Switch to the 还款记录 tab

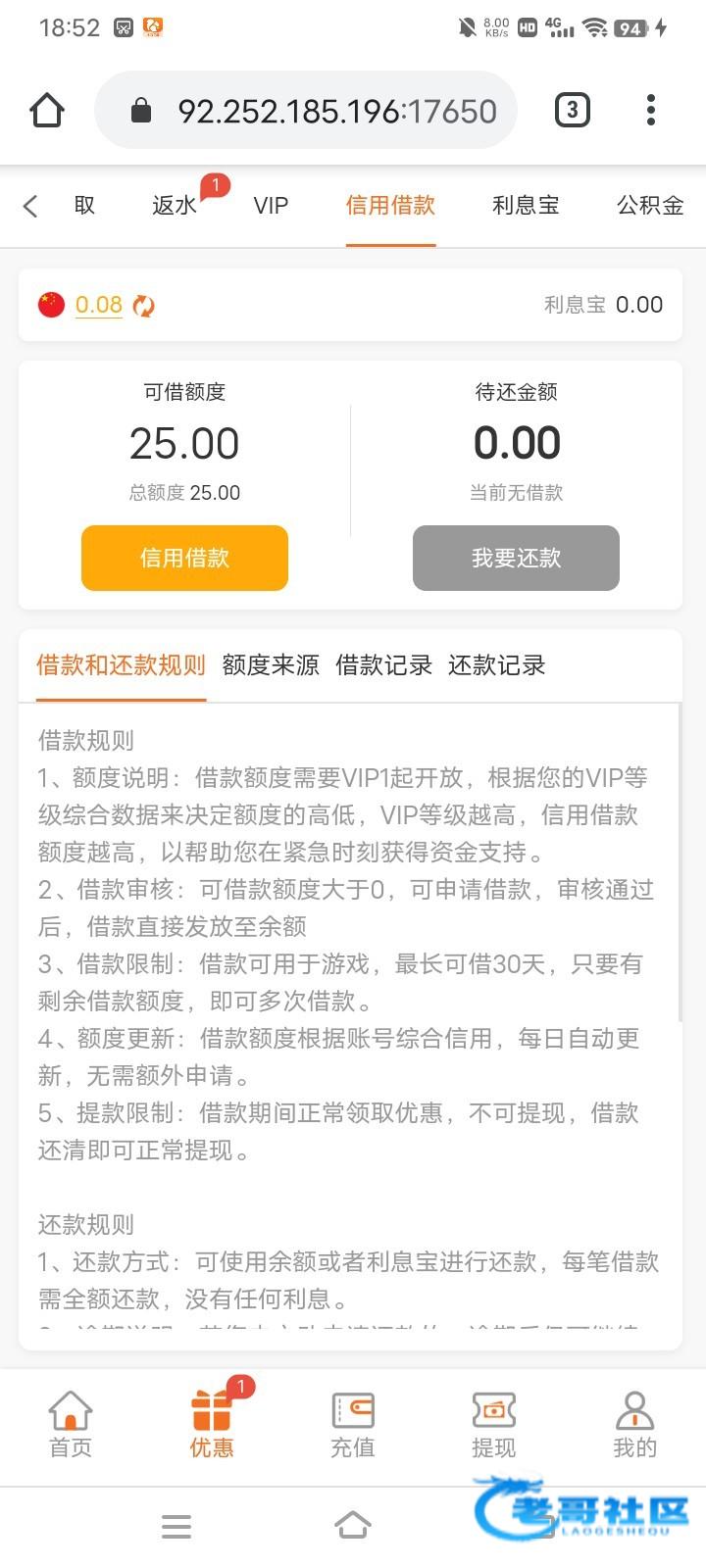[x=496, y=665]
